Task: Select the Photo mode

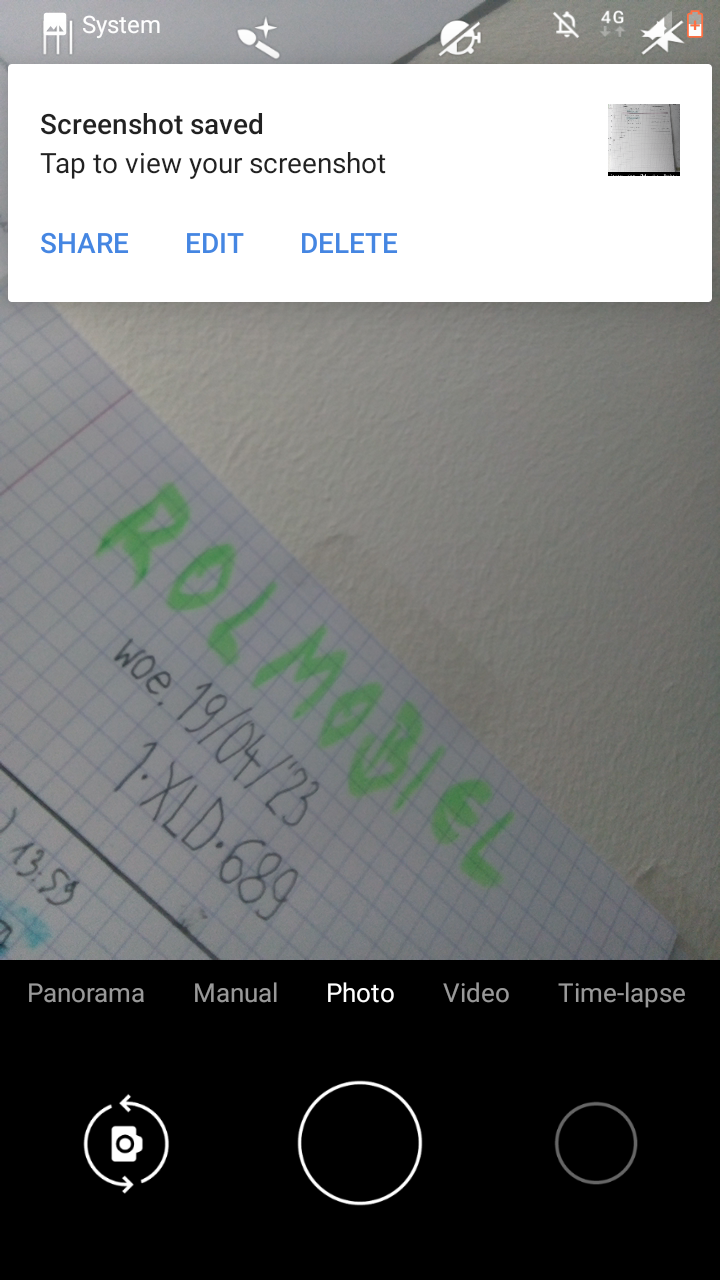Action: pyautogui.click(x=360, y=993)
